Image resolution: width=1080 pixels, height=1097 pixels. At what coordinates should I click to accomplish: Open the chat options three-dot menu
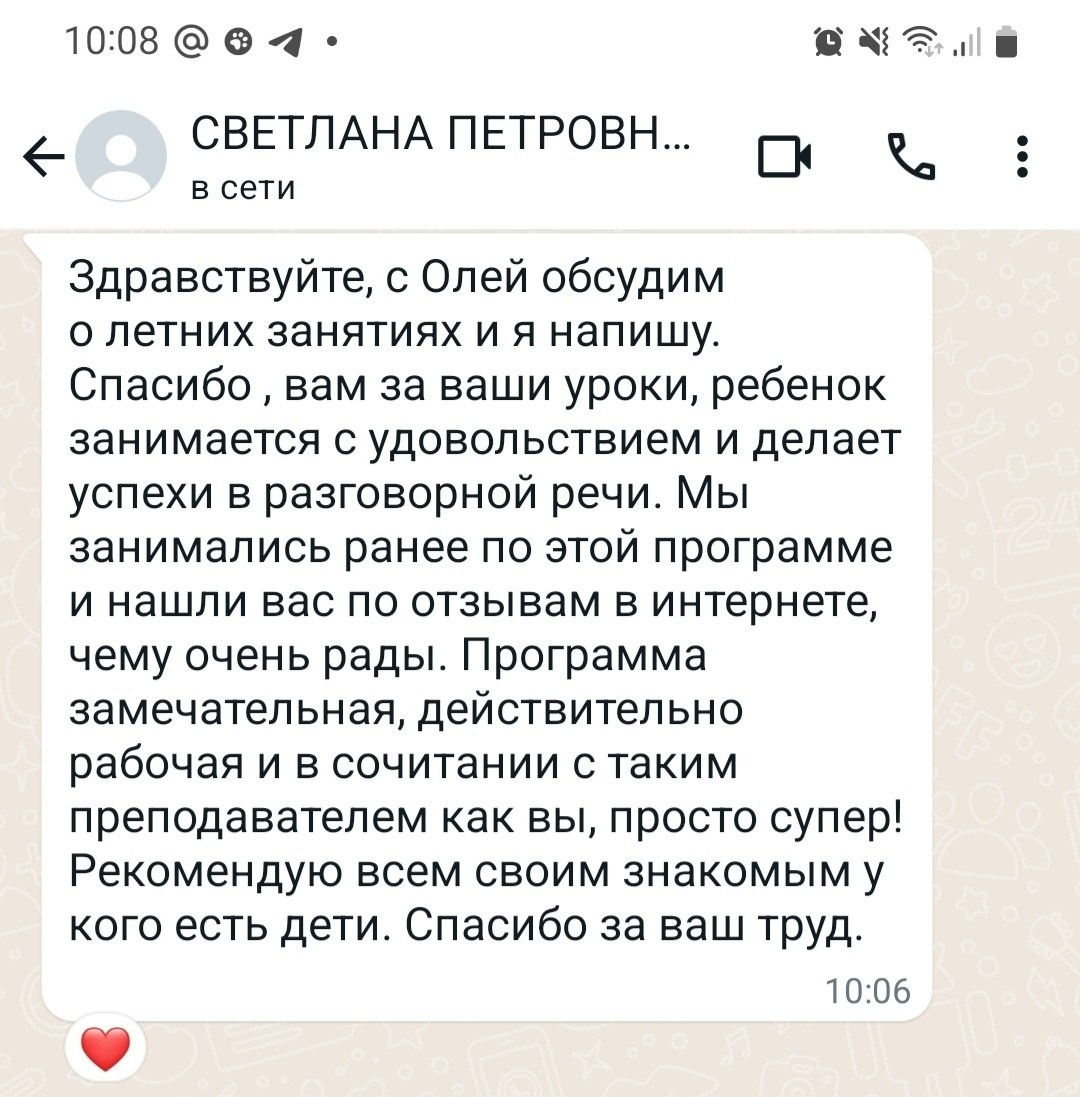coord(1022,156)
